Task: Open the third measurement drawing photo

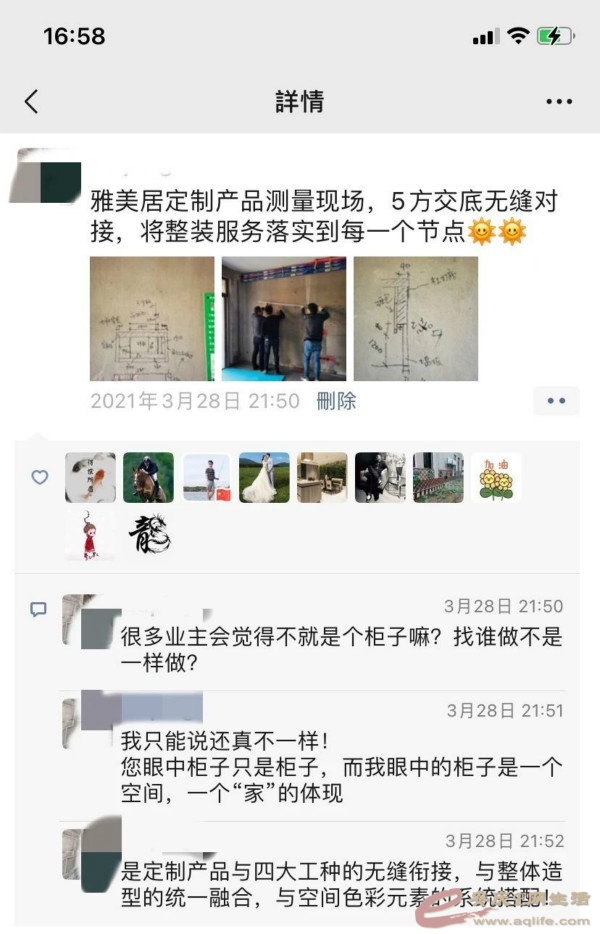Action: (415, 318)
